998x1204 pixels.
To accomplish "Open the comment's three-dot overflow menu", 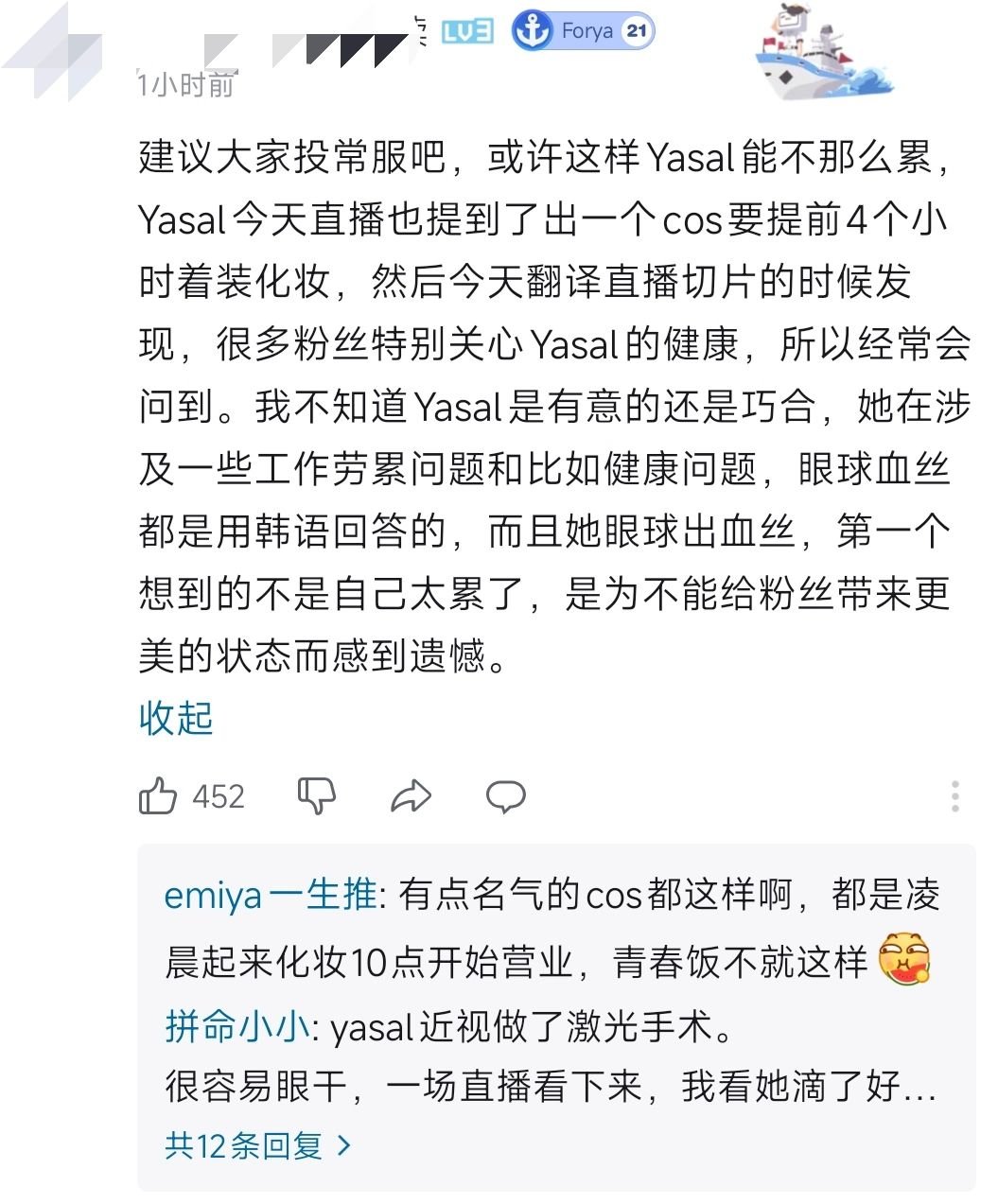I will [955, 796].
